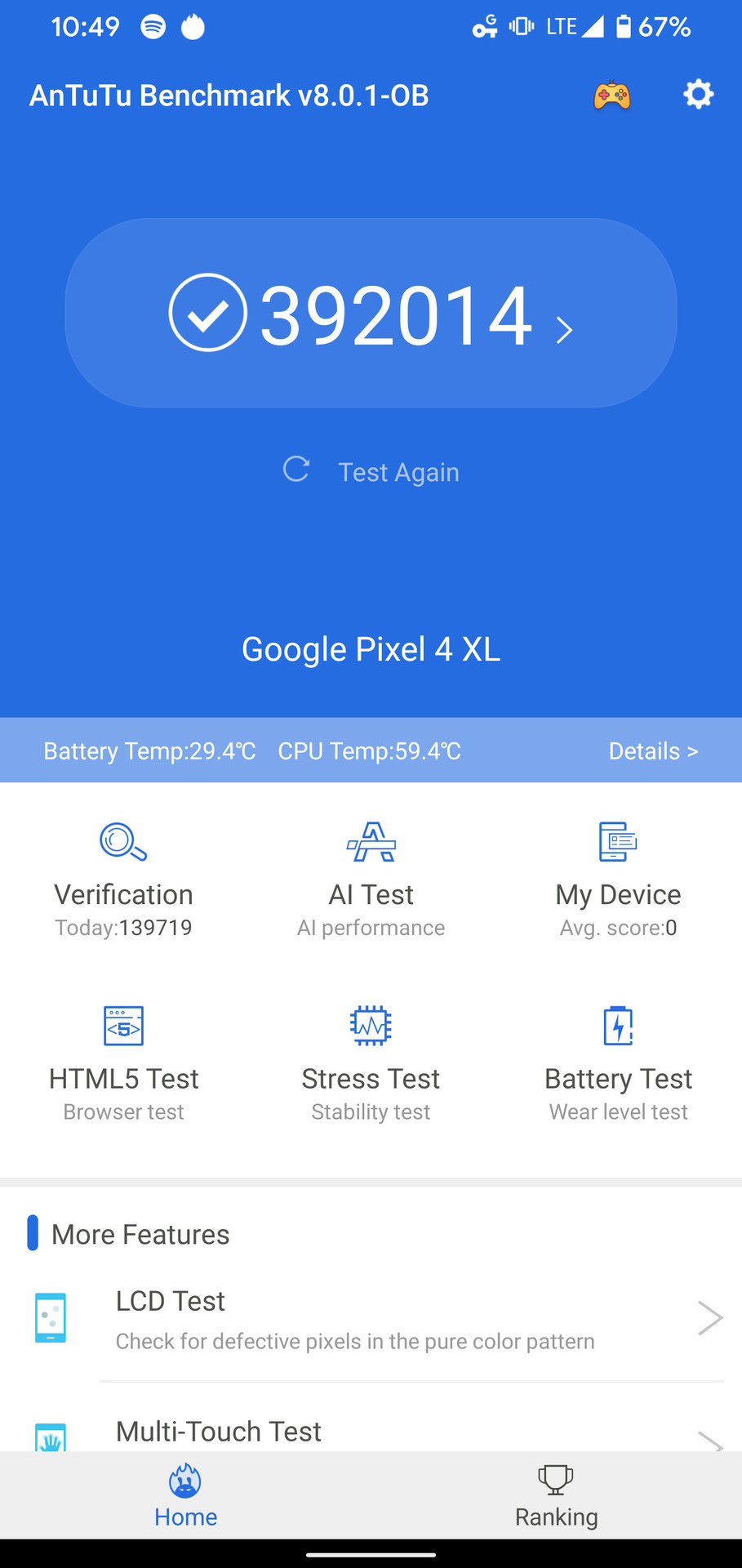Screen dimensions: 742x1568
Task: Switch to the Ranking tab
Action: [x=556, y=1496]
